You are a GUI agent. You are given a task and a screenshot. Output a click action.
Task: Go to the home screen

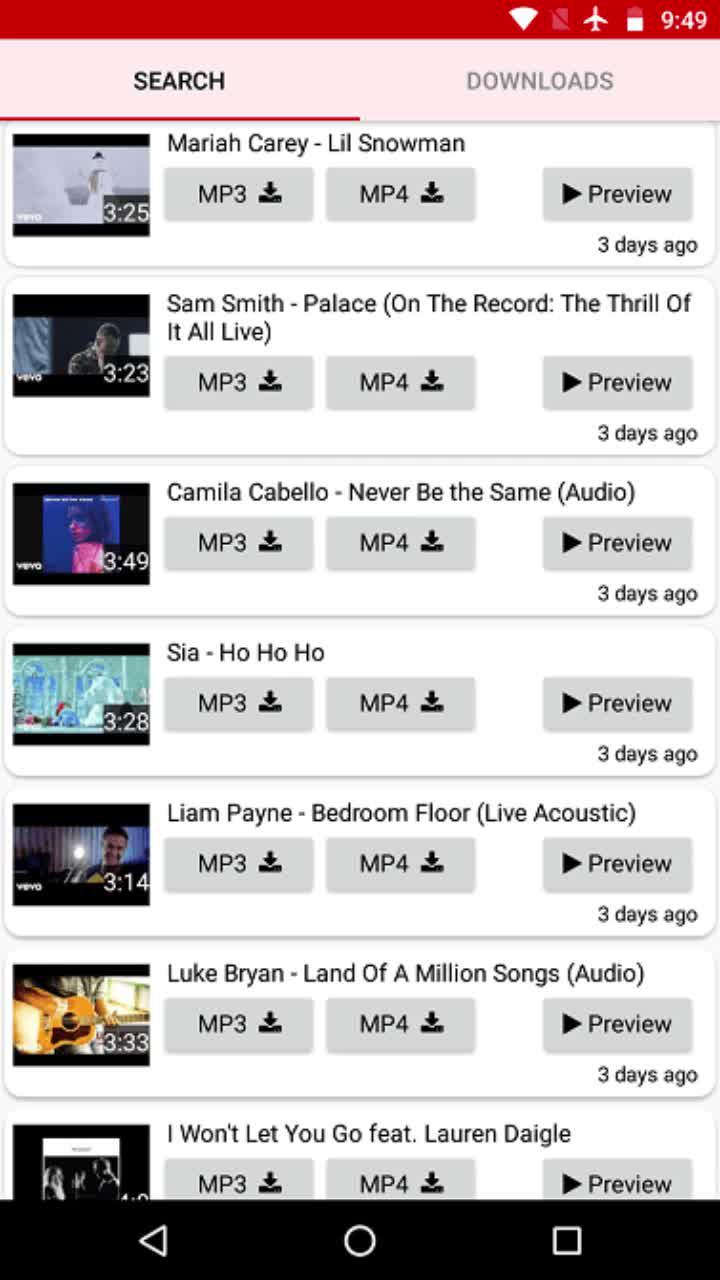click(x=360, y=1241)
